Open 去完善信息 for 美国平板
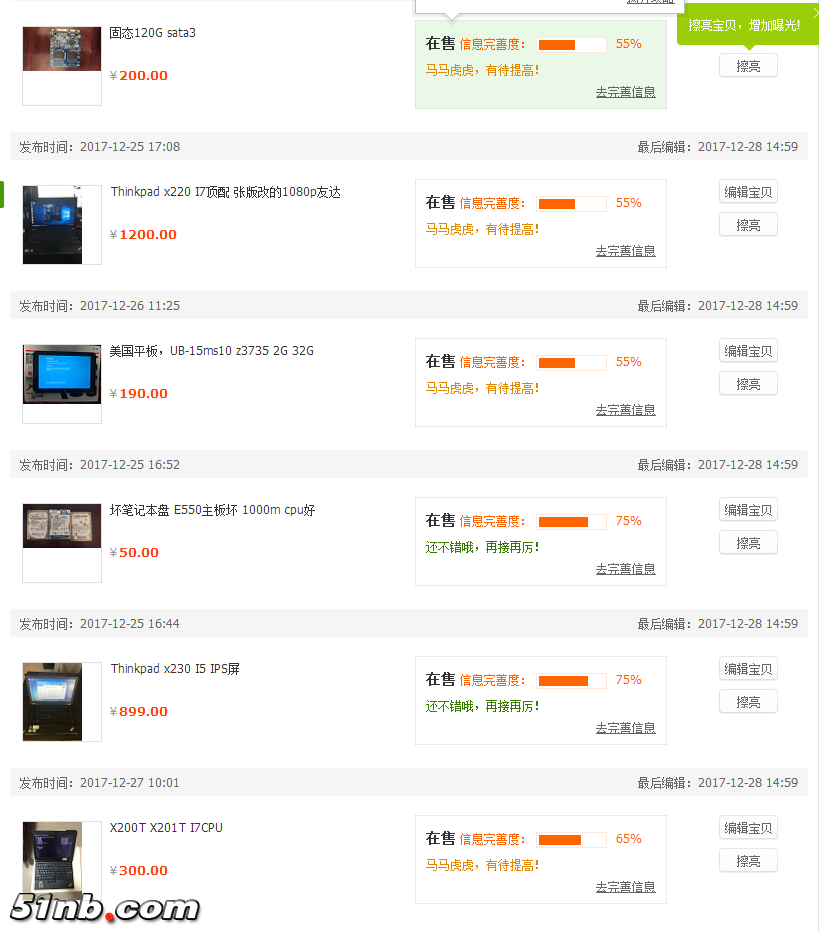Image resolution: width=823 pixels, height=931 pixels. click(x=625, y=410)
